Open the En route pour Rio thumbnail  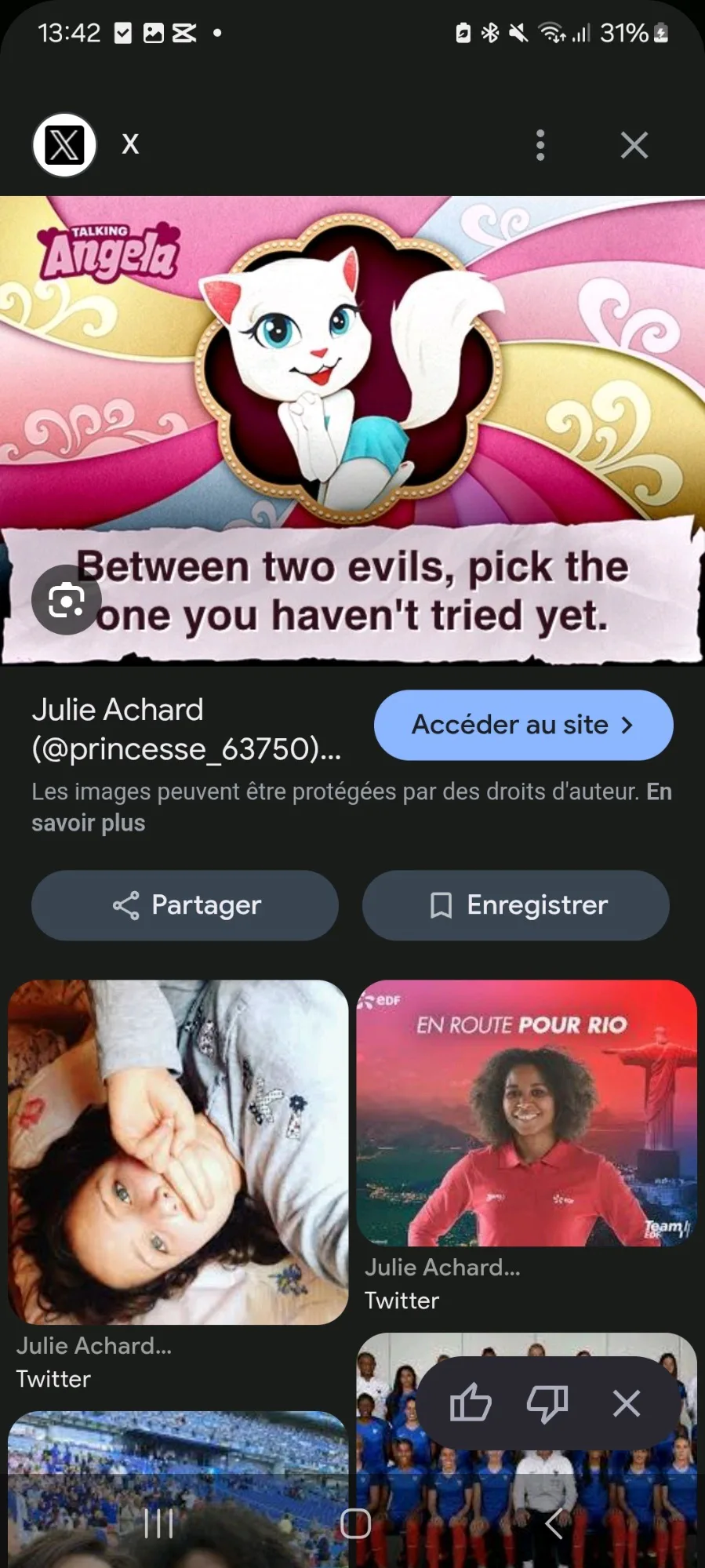[526, 1112]
